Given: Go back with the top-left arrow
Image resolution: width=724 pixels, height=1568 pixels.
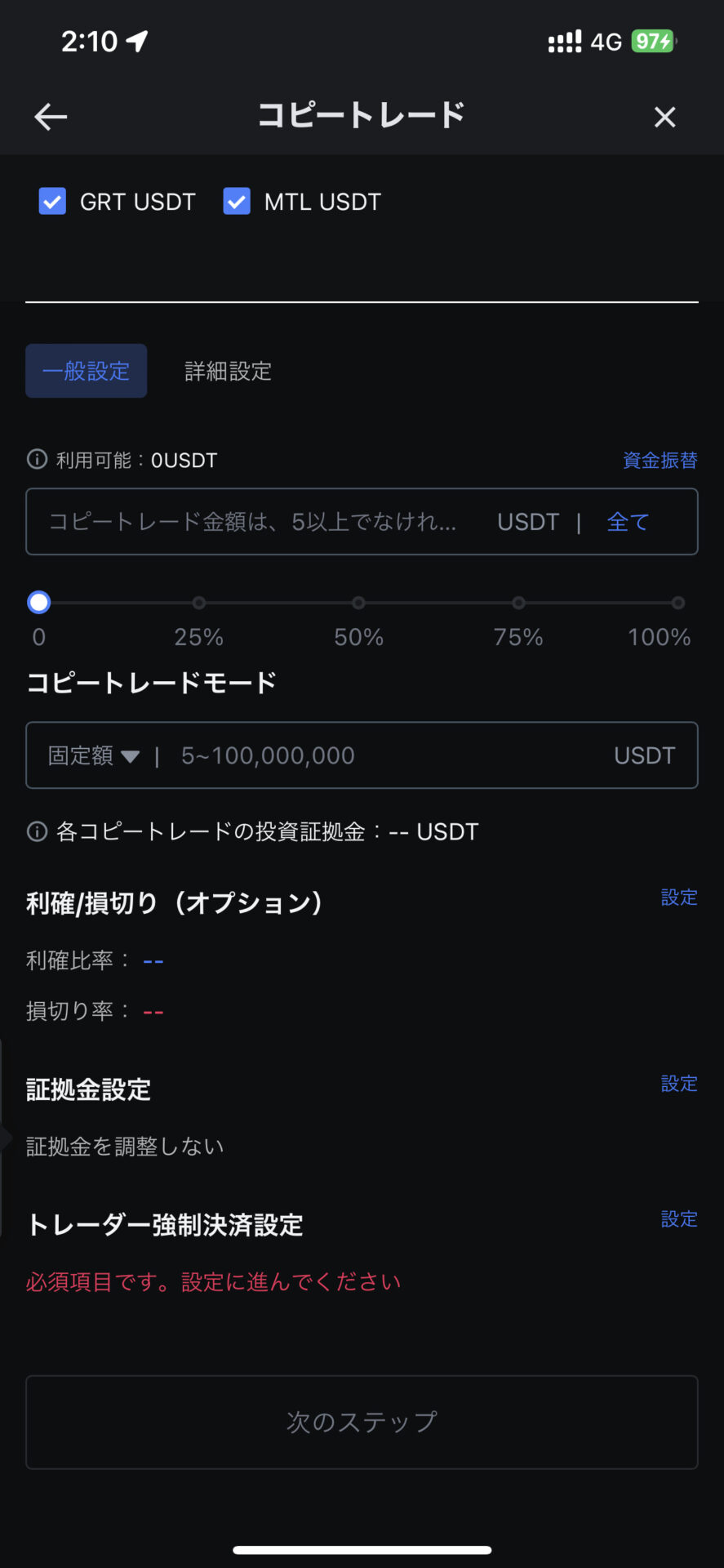Looking at the screenshot, I should 51,117.
